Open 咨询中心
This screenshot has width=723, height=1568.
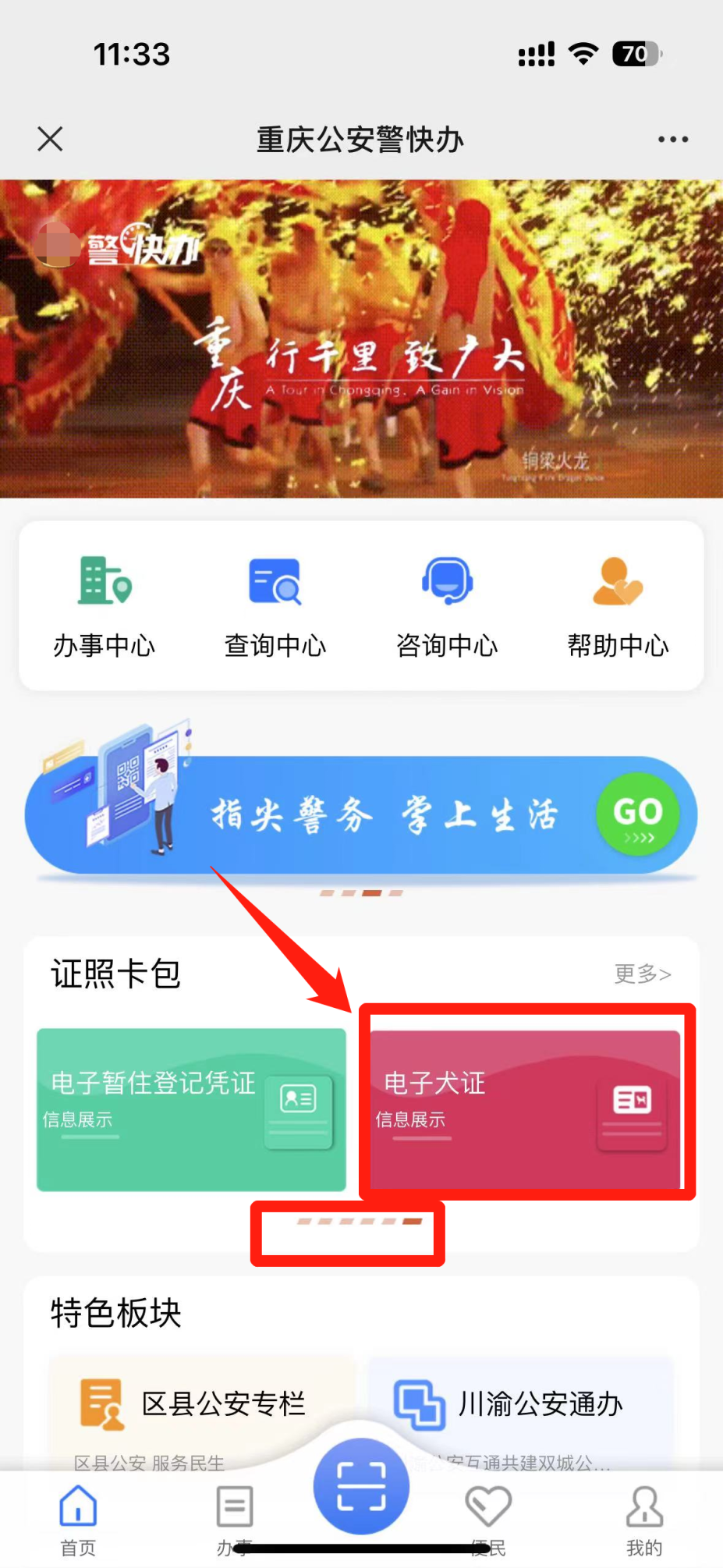(x=447, y=606)
